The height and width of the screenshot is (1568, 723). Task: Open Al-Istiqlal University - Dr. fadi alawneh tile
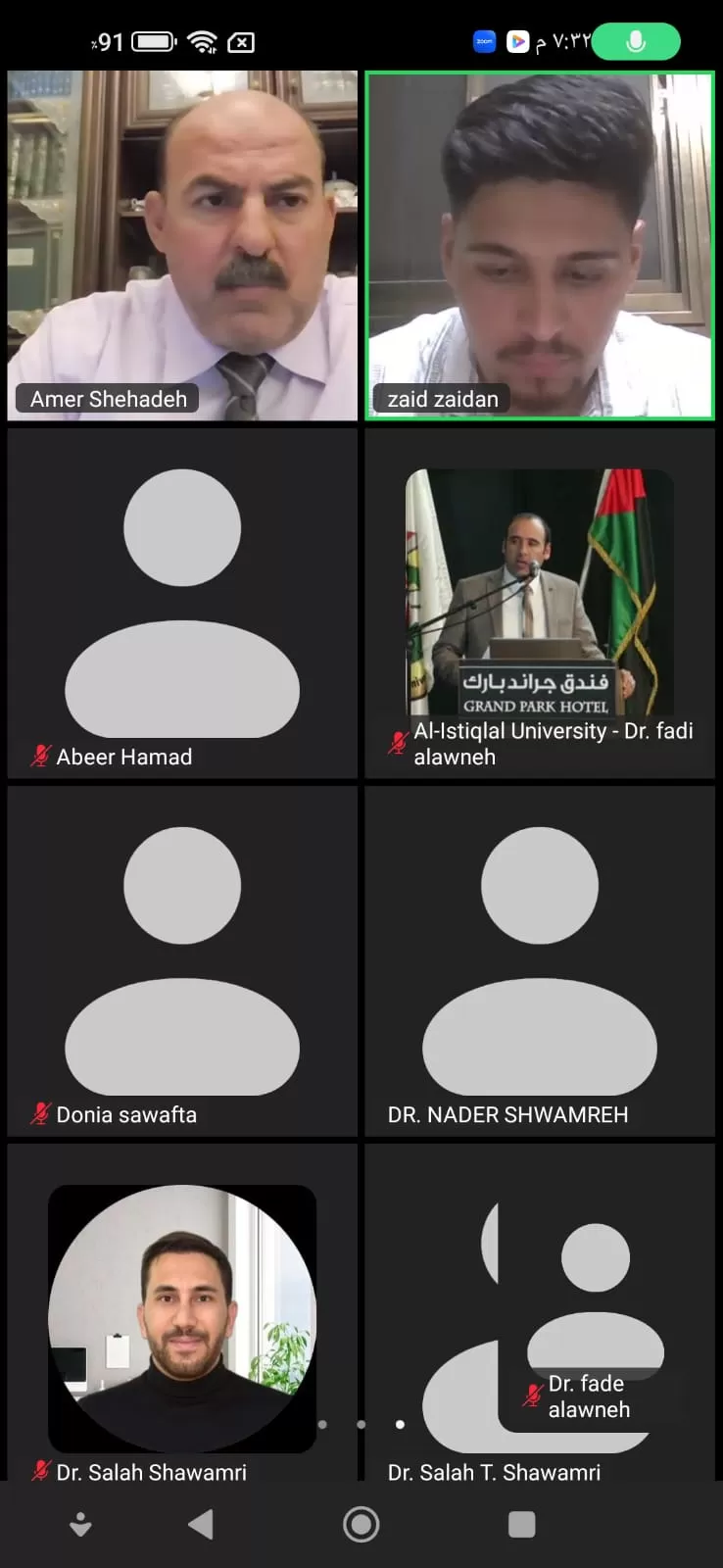tap(540, 603)
